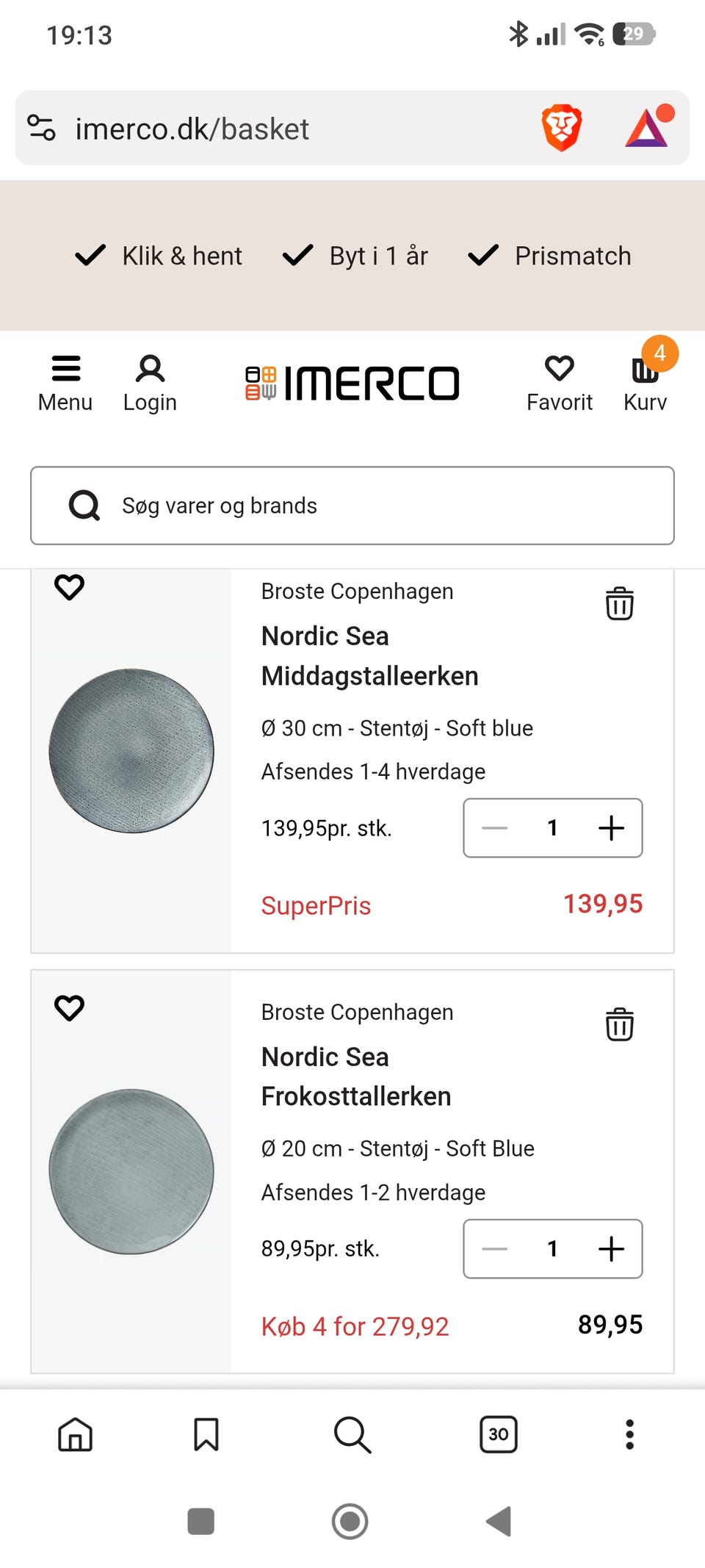This screenshot has height=1568, width=705.
Task: Toggle favorite heart on Middagstalleerken
Action: [x=70, y=588]
